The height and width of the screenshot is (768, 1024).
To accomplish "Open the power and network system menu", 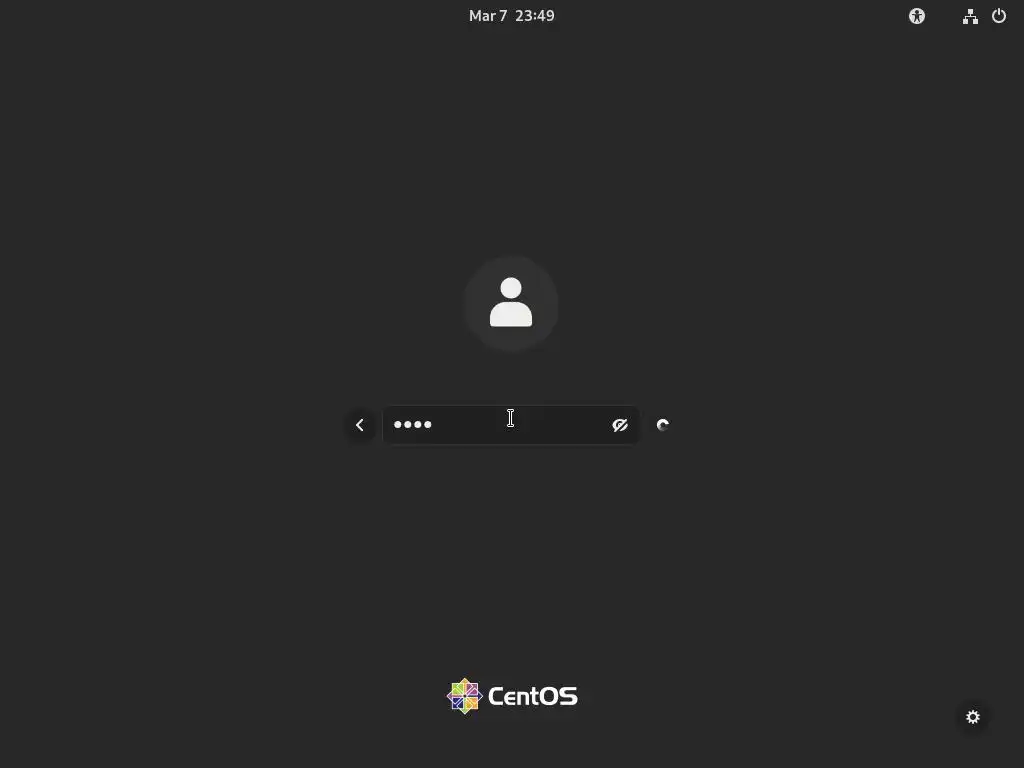I will click(984, 16).
